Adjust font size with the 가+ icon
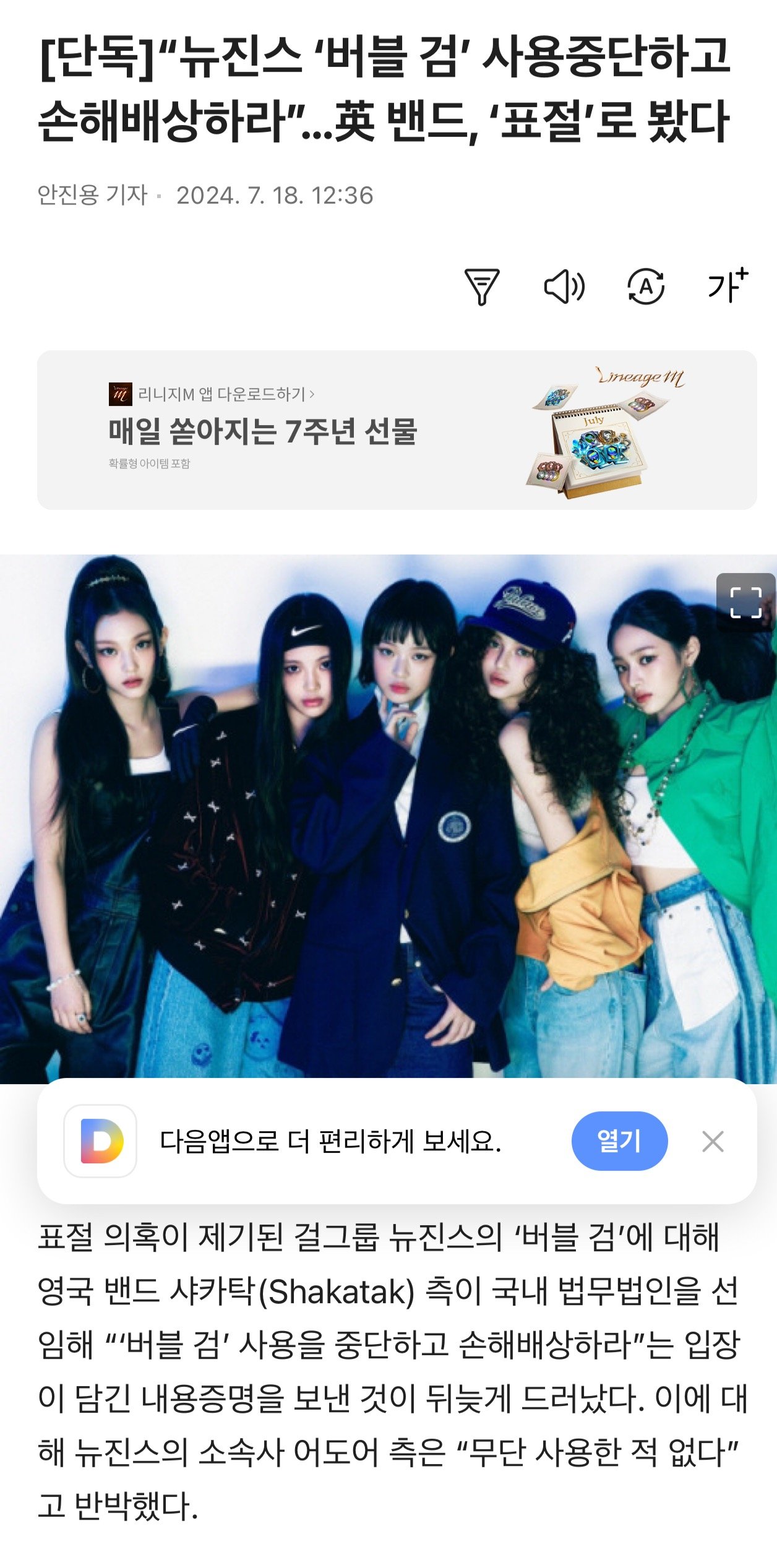 pyautogui.click(x=728, y=286)
